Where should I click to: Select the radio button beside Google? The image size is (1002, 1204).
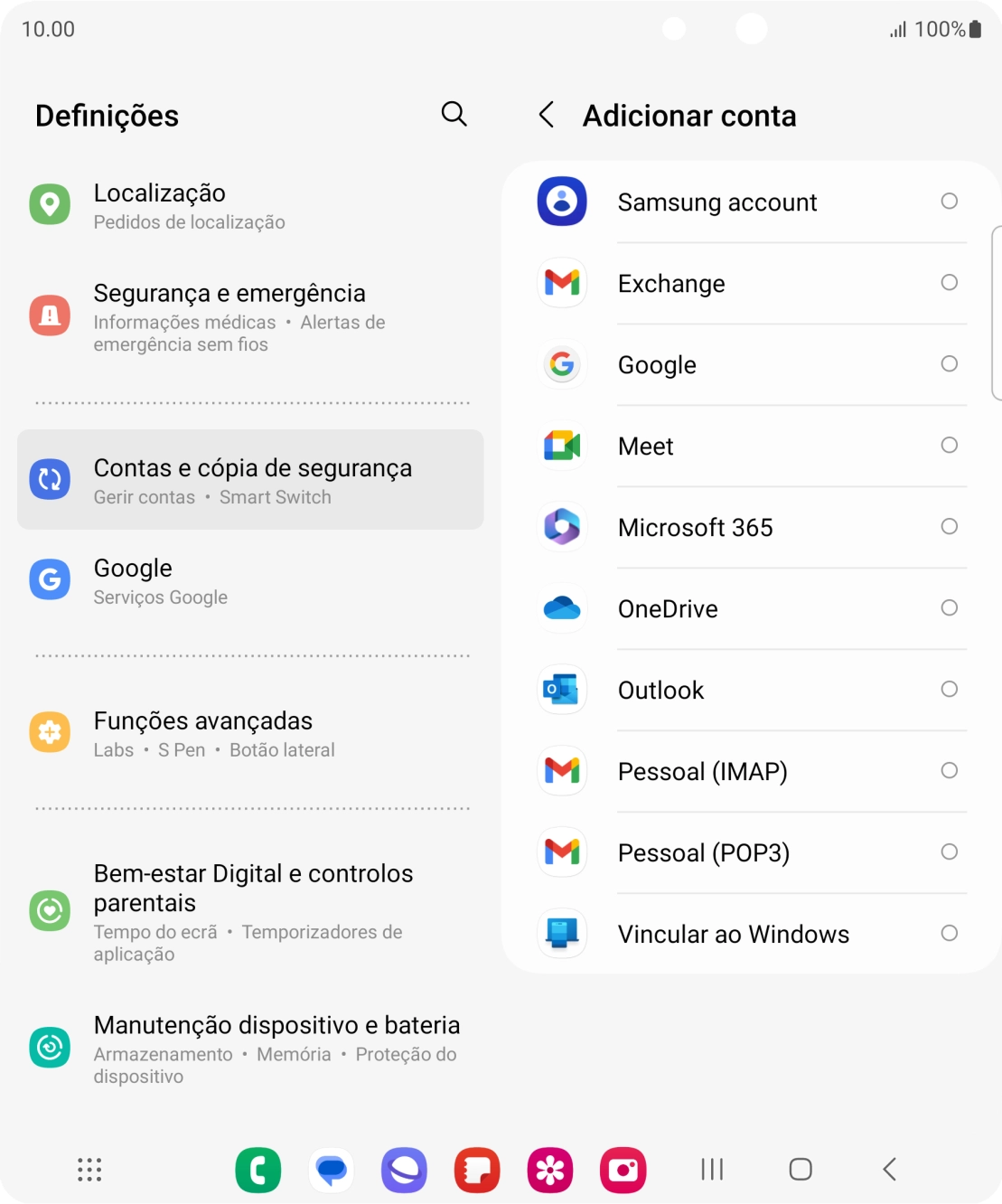click(x=949, y=364)
